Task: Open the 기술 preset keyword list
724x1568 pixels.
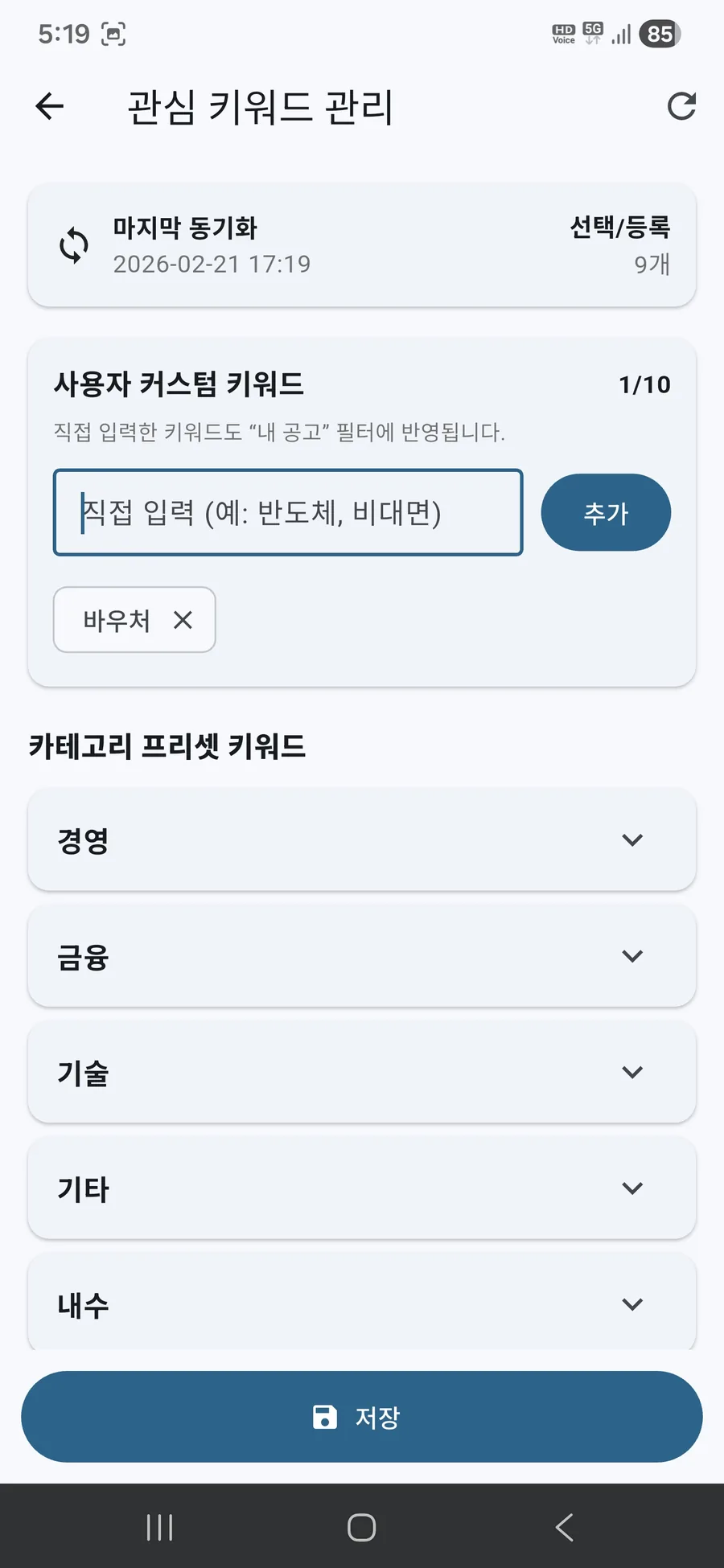Action: pyautogui.click(x=362, y=1073)
